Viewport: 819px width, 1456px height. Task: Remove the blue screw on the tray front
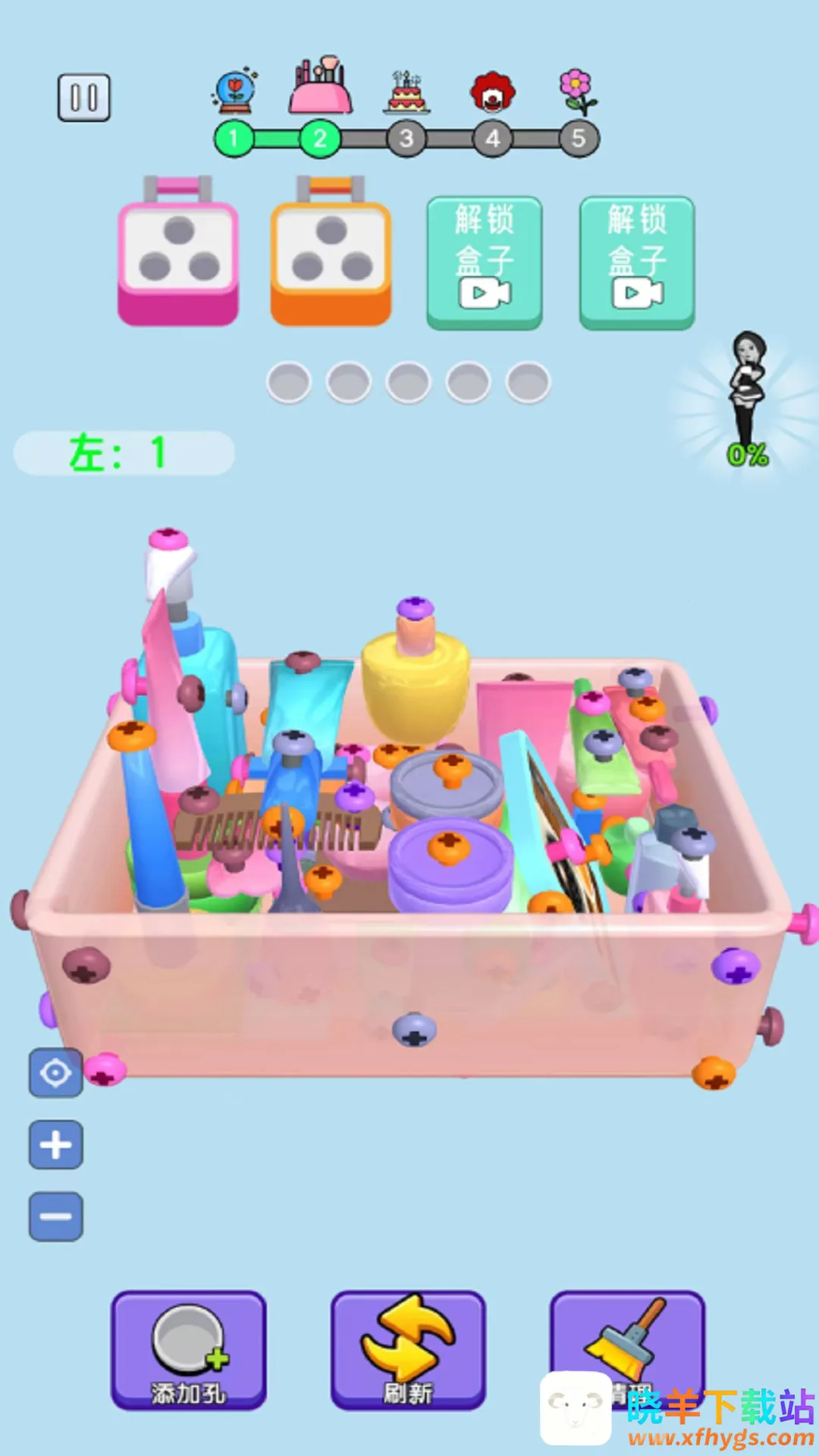tap(414, 1030)
